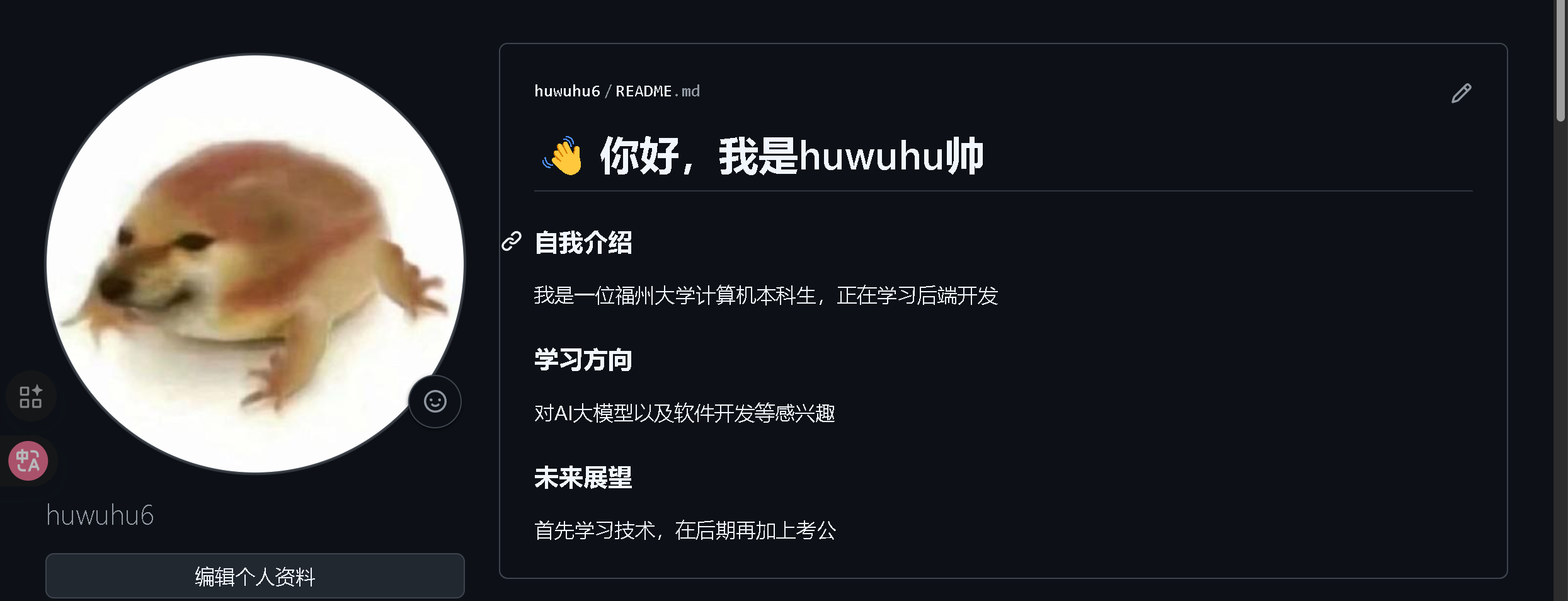
Task: Copy the 自我介绍 heading anchor link
Action: [512, 241]
